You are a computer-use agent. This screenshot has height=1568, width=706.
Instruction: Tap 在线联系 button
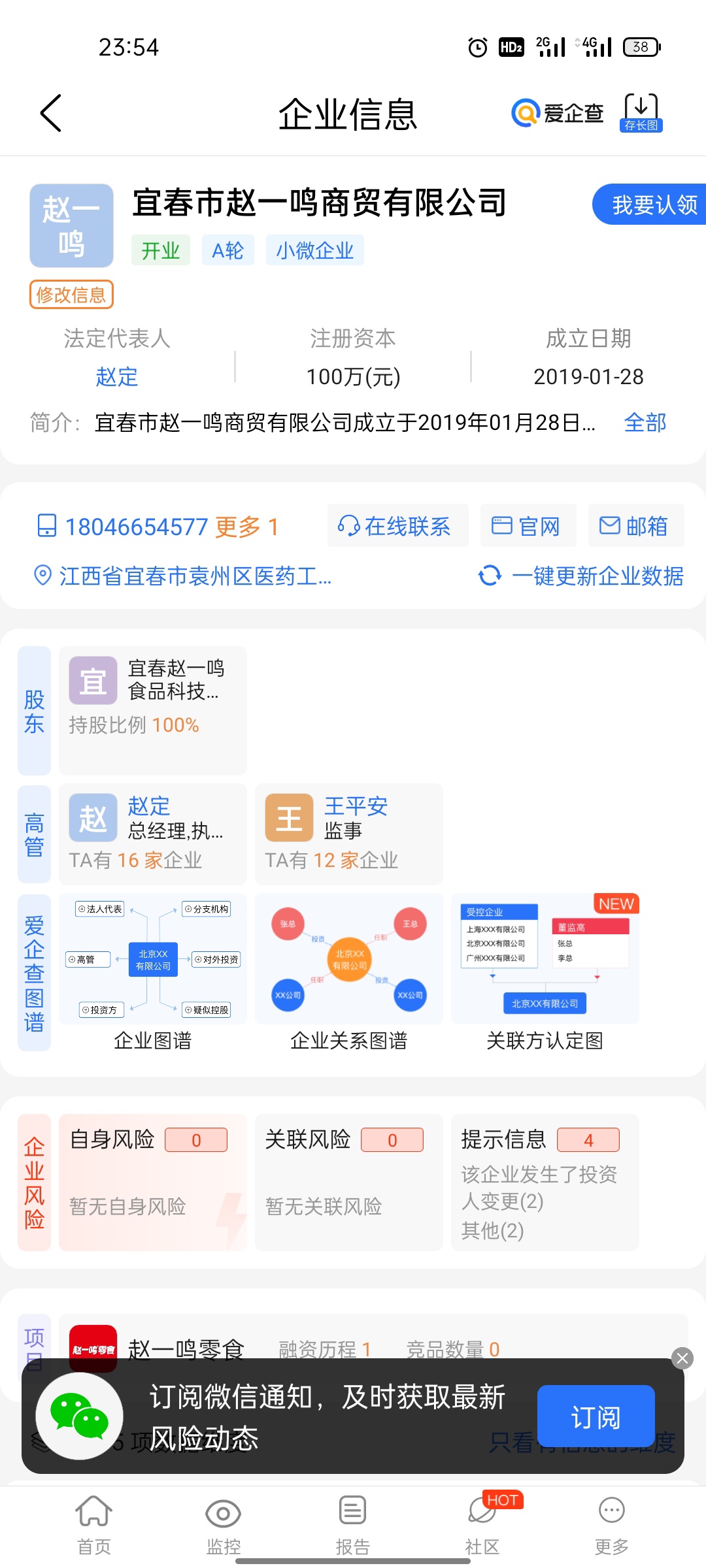397,526
